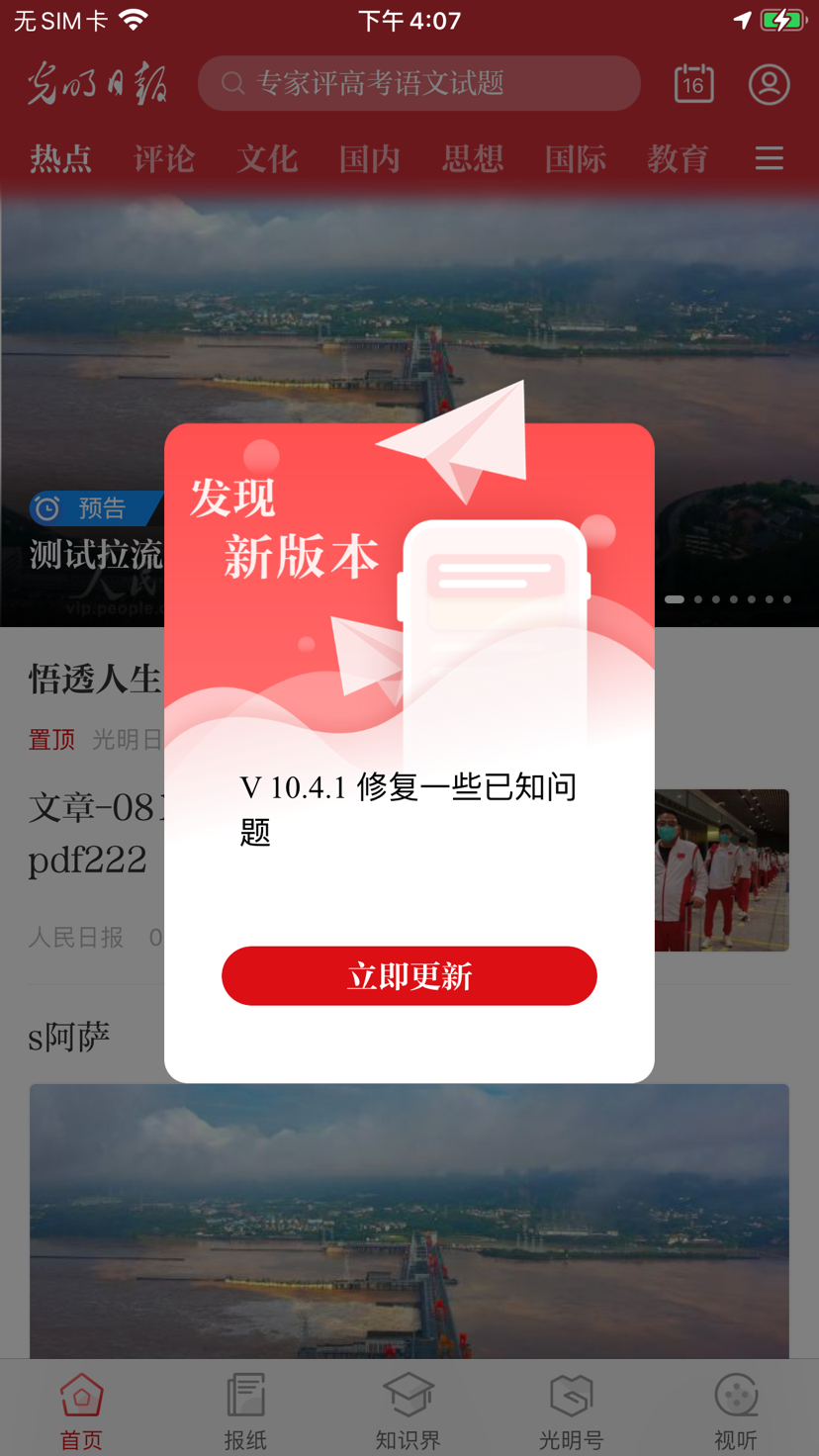
Task: Open the search box in the header
Action: (419, 83)
